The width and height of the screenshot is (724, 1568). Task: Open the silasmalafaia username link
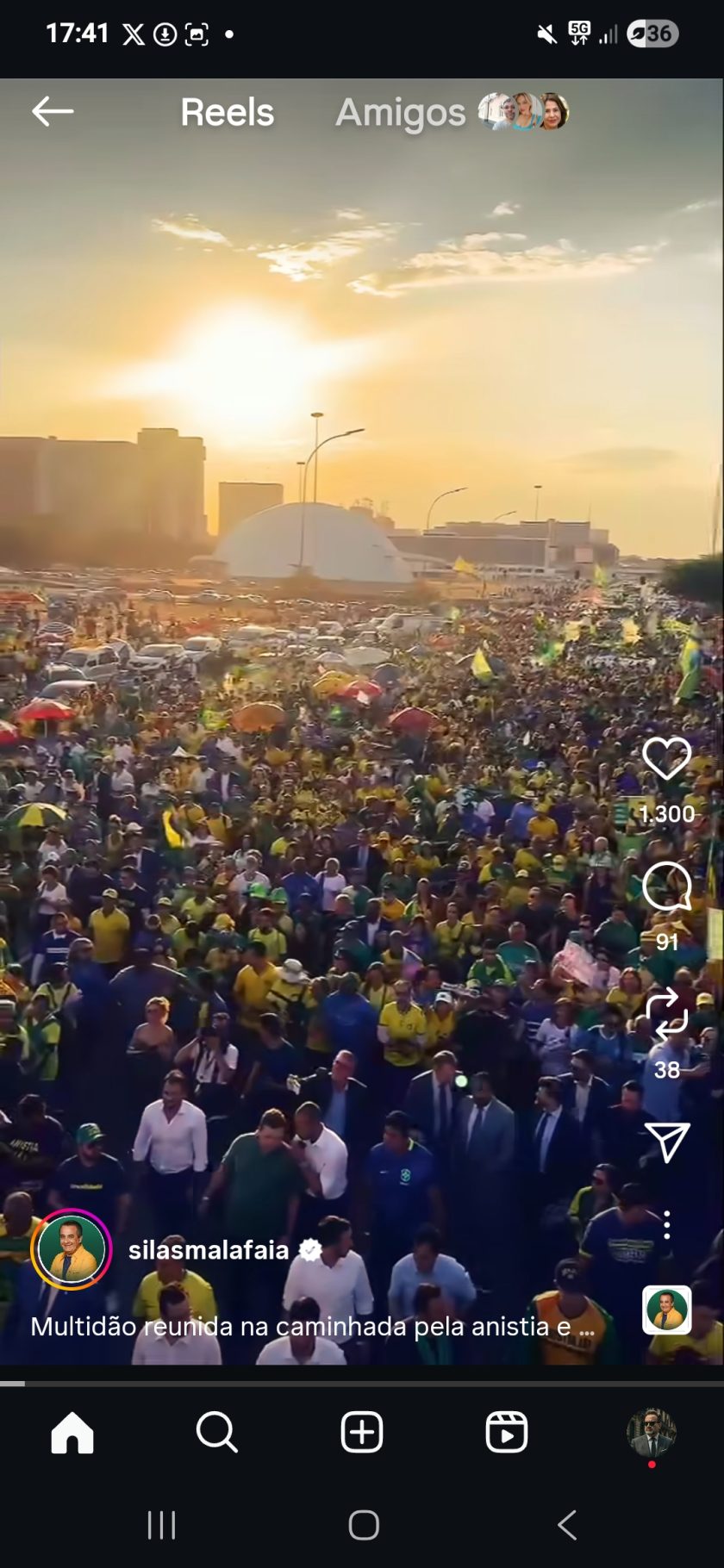209,1250
